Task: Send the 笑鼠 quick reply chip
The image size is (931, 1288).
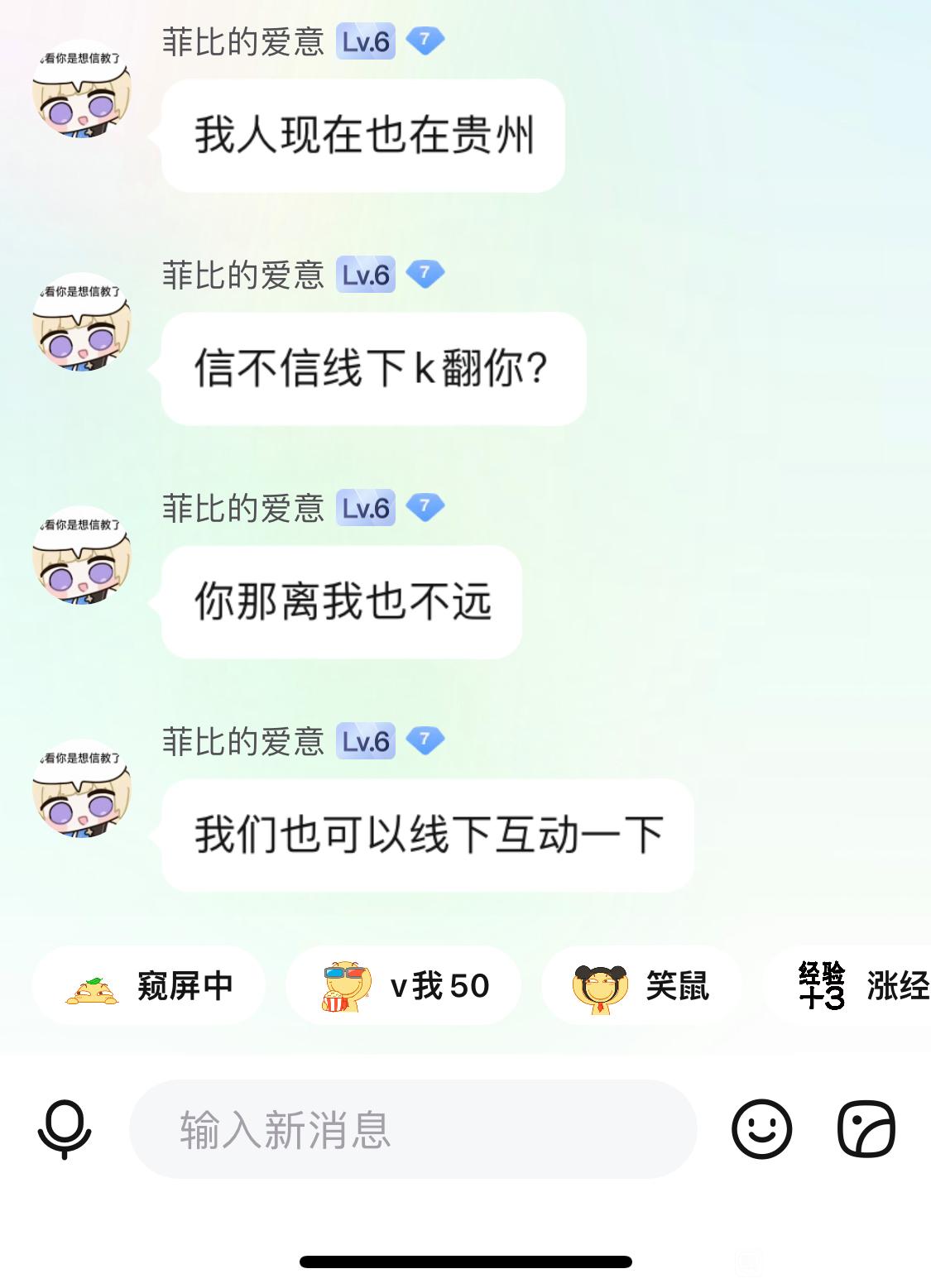Action: pyautogui.click(x=641, y=986)
